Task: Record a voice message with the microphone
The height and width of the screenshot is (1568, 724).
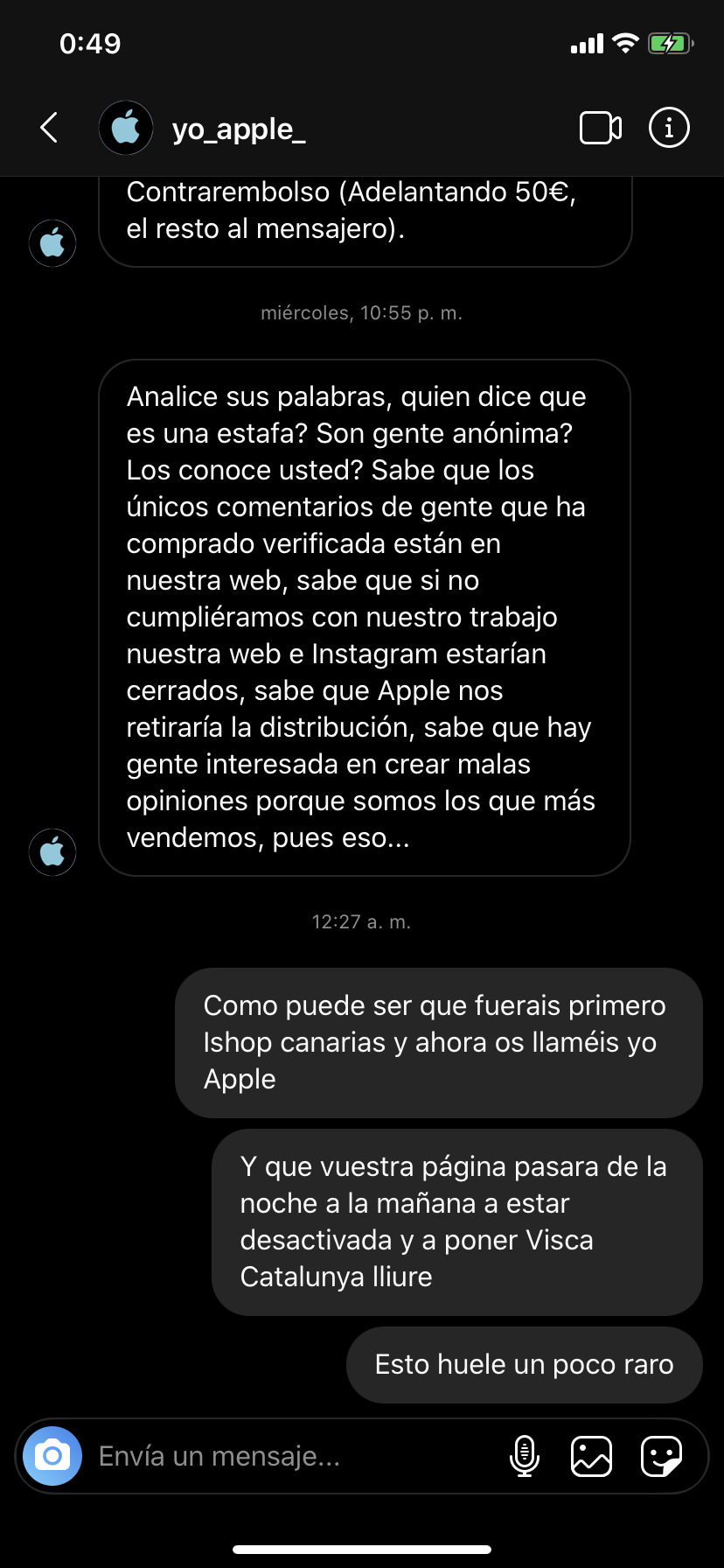Action: tap(524, 1456)
